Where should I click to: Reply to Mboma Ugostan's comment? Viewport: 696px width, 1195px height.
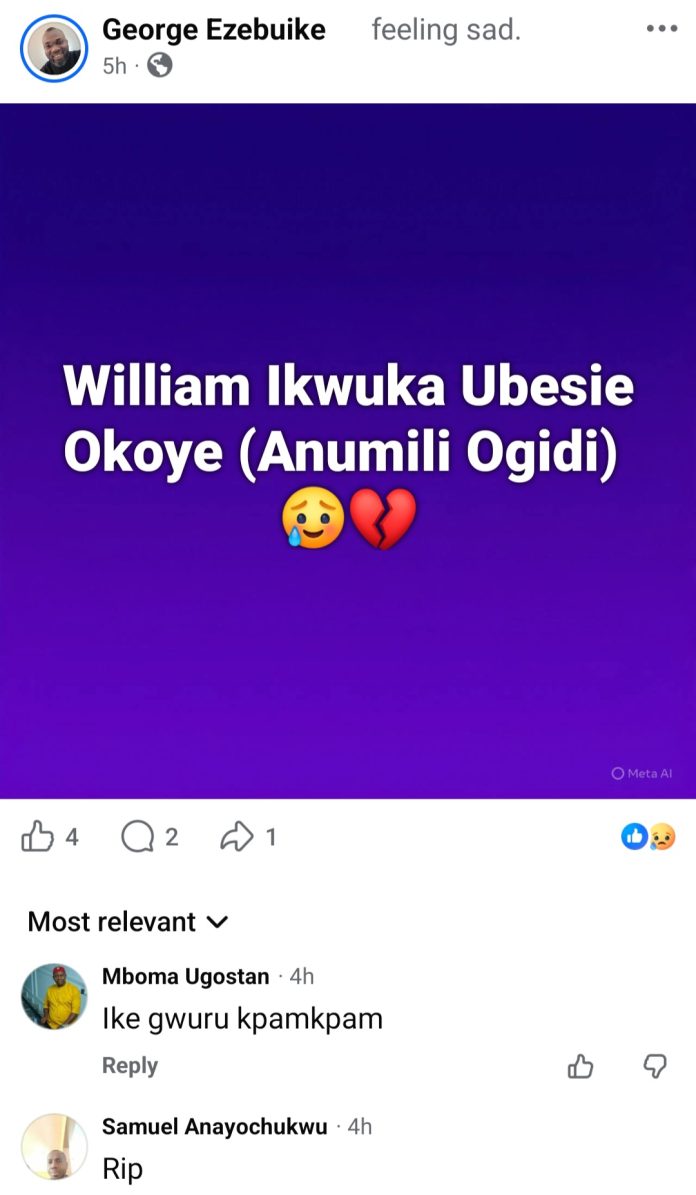tap(130, 1066)
